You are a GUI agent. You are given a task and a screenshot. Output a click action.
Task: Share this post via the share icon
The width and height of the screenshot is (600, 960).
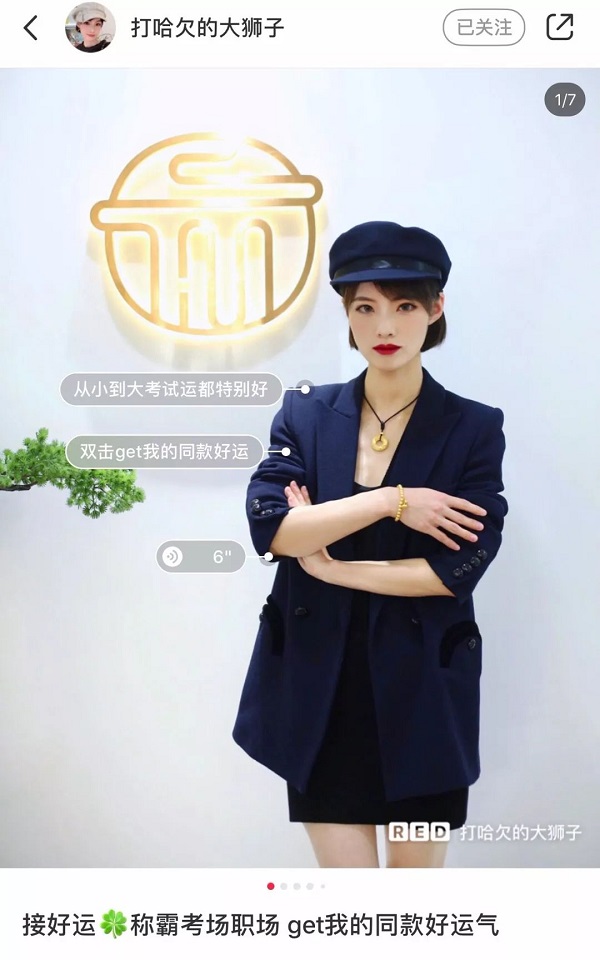[x=560, y=28]
